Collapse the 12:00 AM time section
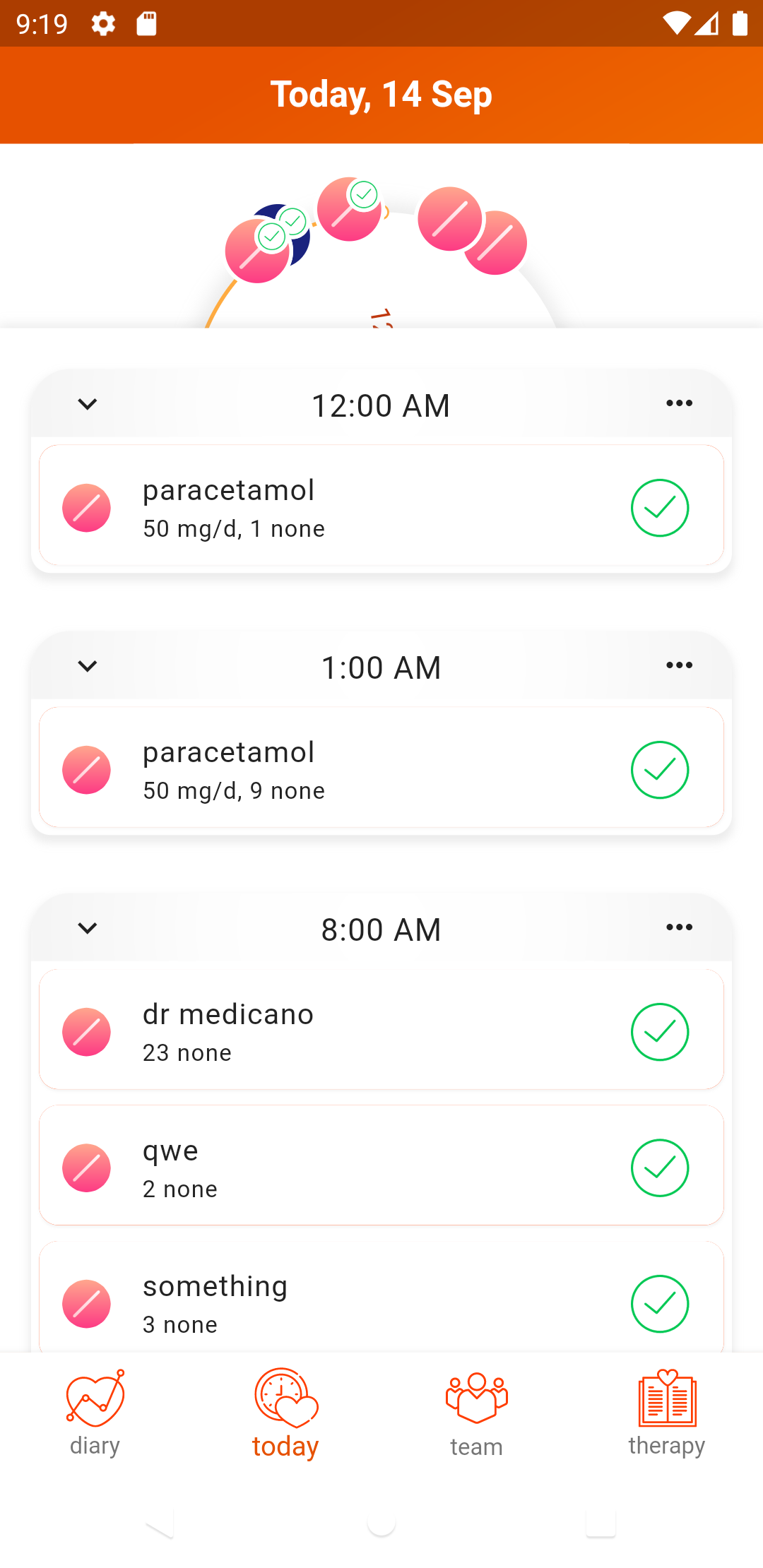 [87, 403]
